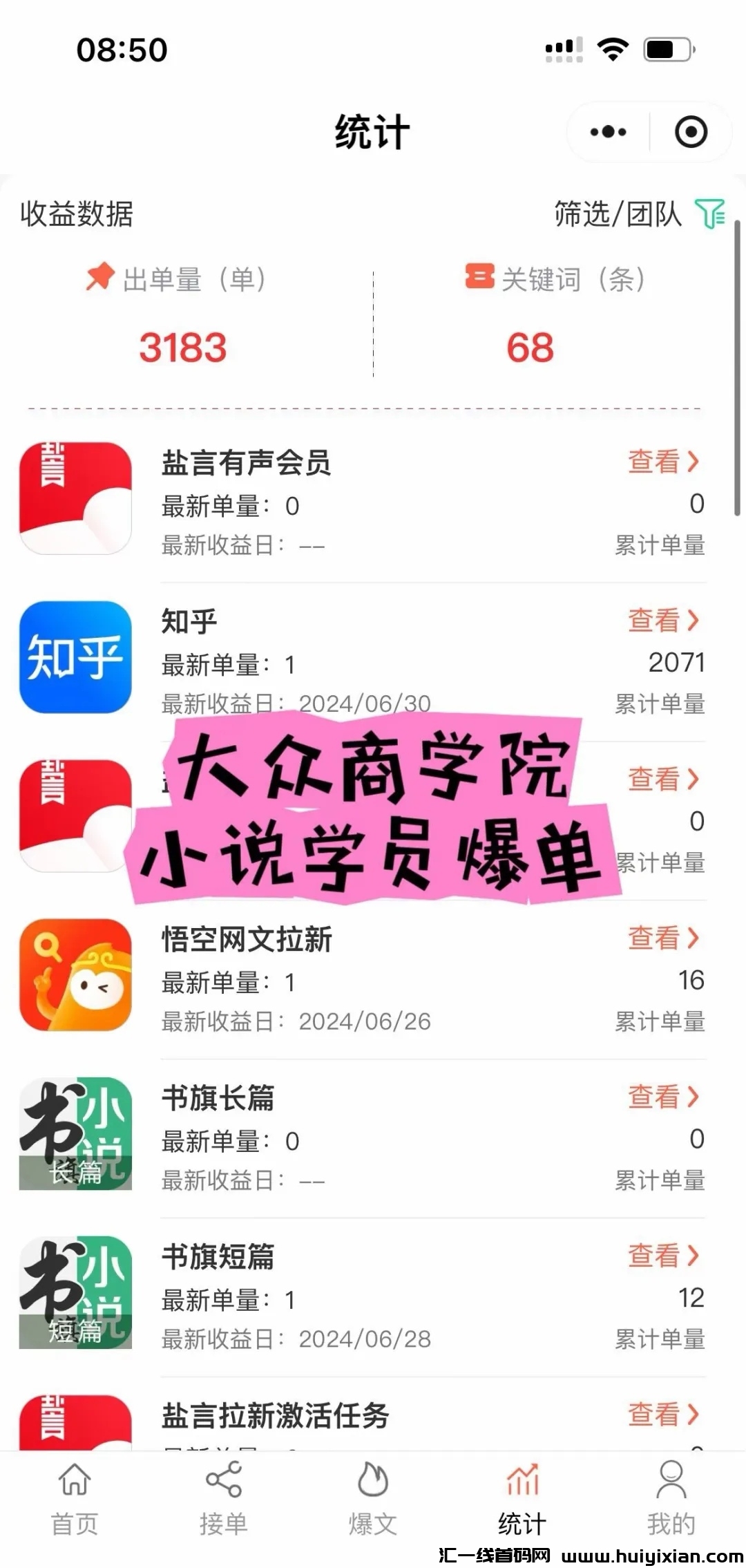View 书旗长篇 order details
746x1568 pixels.
point(663,1097)
